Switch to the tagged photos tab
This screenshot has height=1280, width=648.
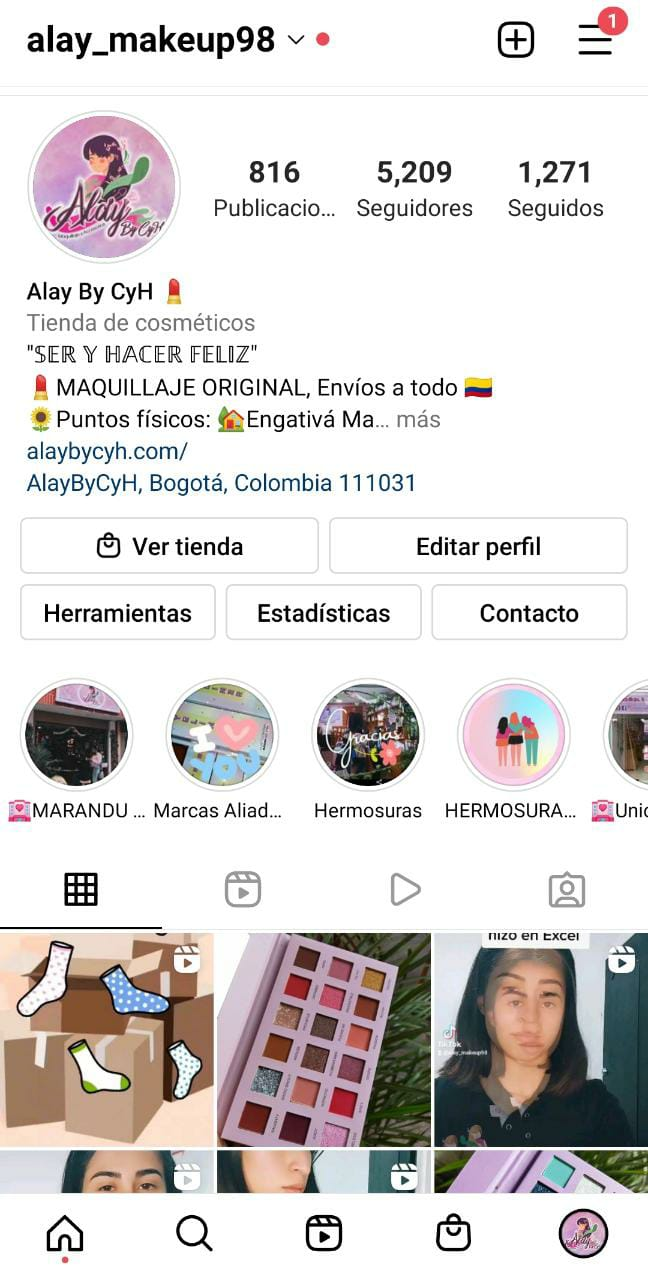[566, 889]
